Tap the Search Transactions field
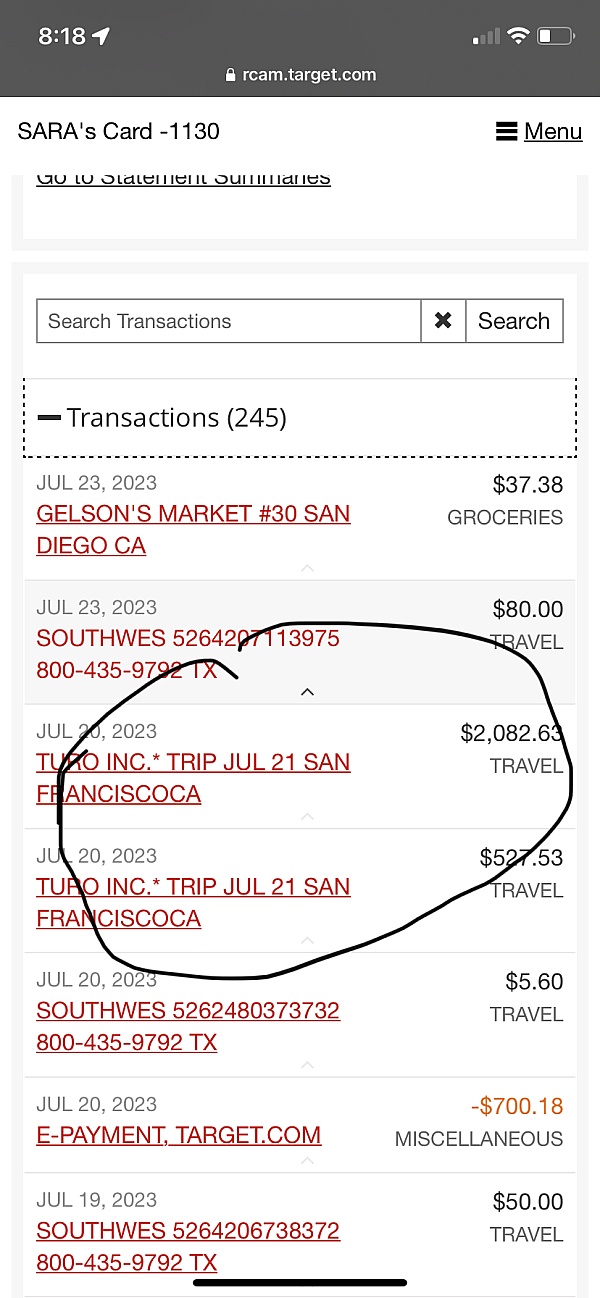 [229, 321]
